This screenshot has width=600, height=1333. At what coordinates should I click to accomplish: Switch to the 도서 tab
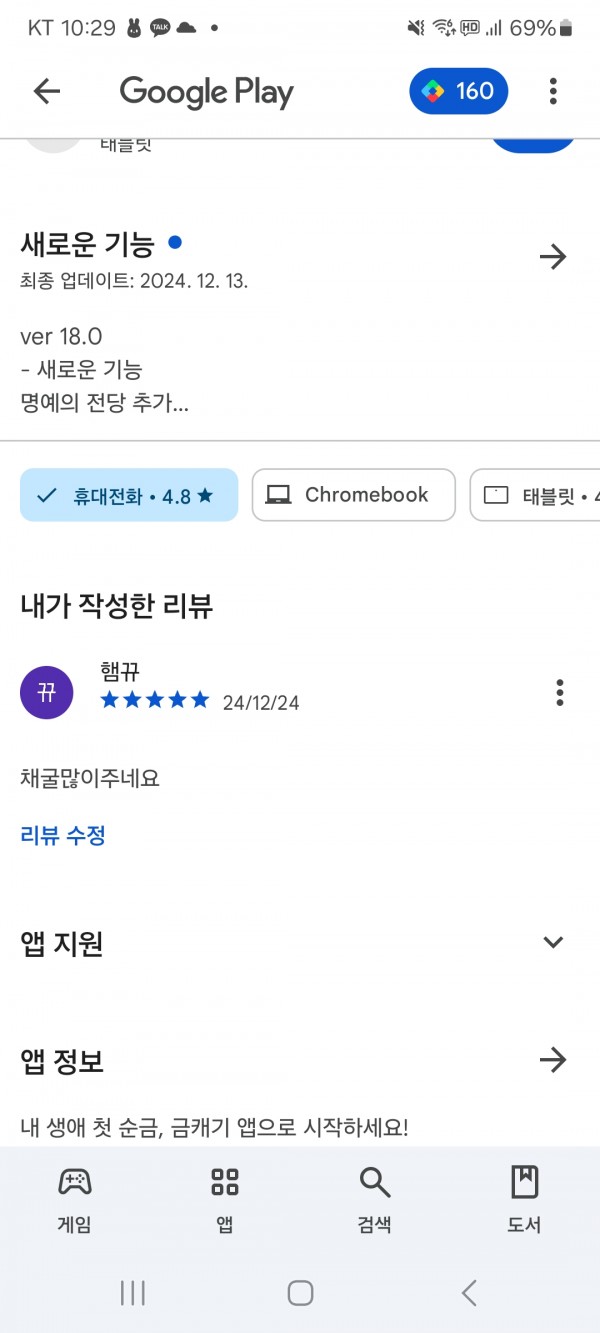524,1199
